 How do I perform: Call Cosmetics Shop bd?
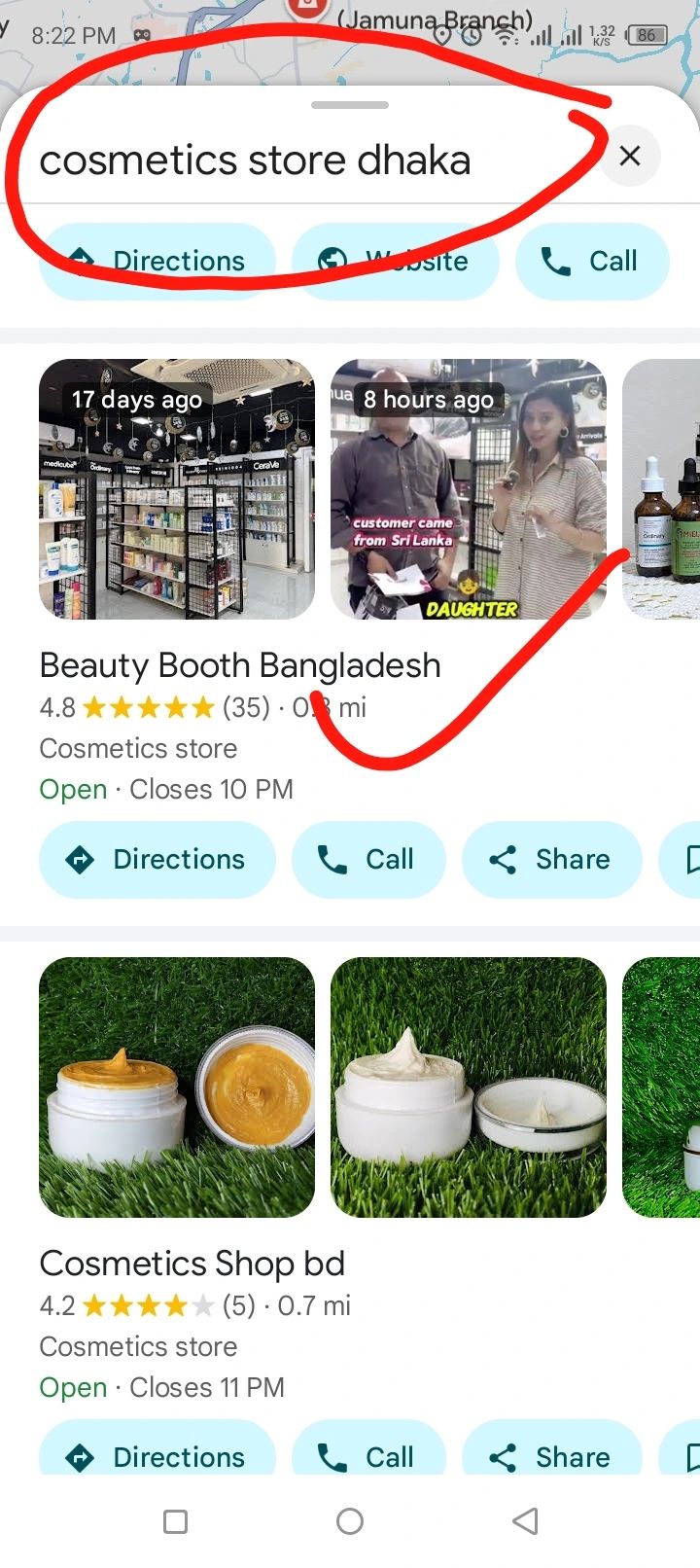(368, 1453)
